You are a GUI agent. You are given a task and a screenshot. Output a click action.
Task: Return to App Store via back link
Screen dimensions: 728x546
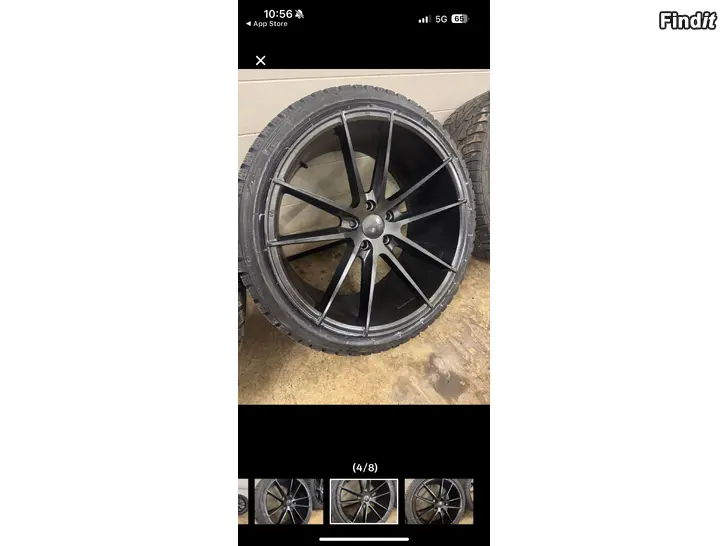click(x=267, y=24)
